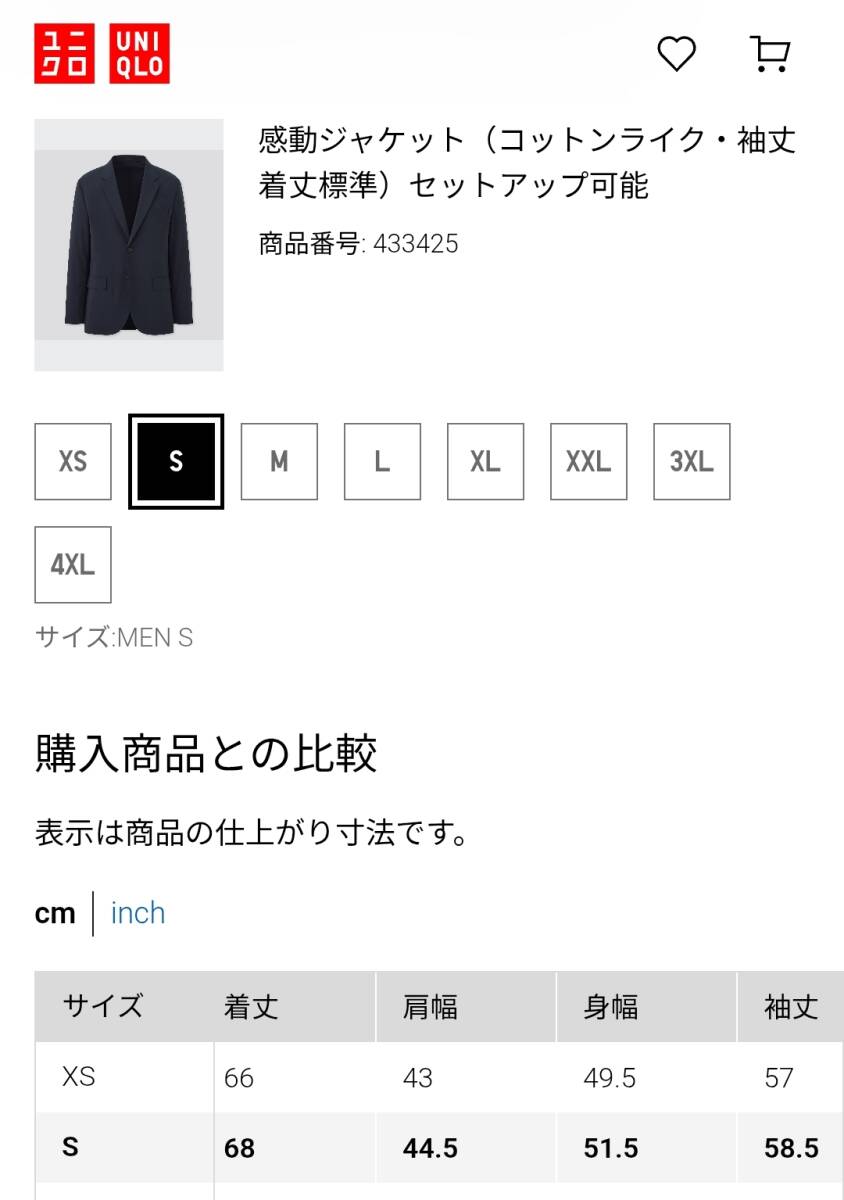Show measurements in cm
This screenshot has width=844, height=1200.
point(55,913)
